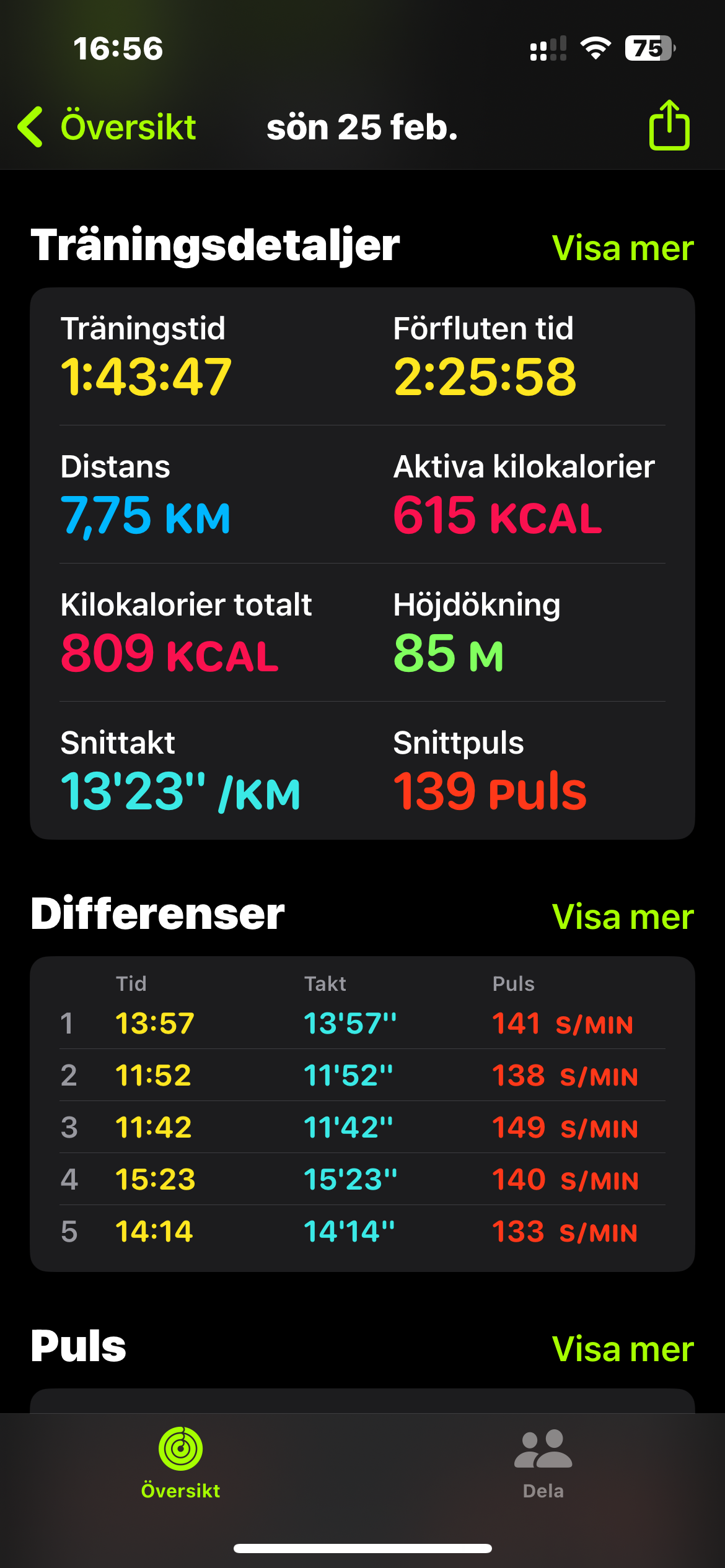The height and width of the screenshot is (1568, 725).
Task: Select the green activity rings icon
Action: click(x=181, y=1448)
